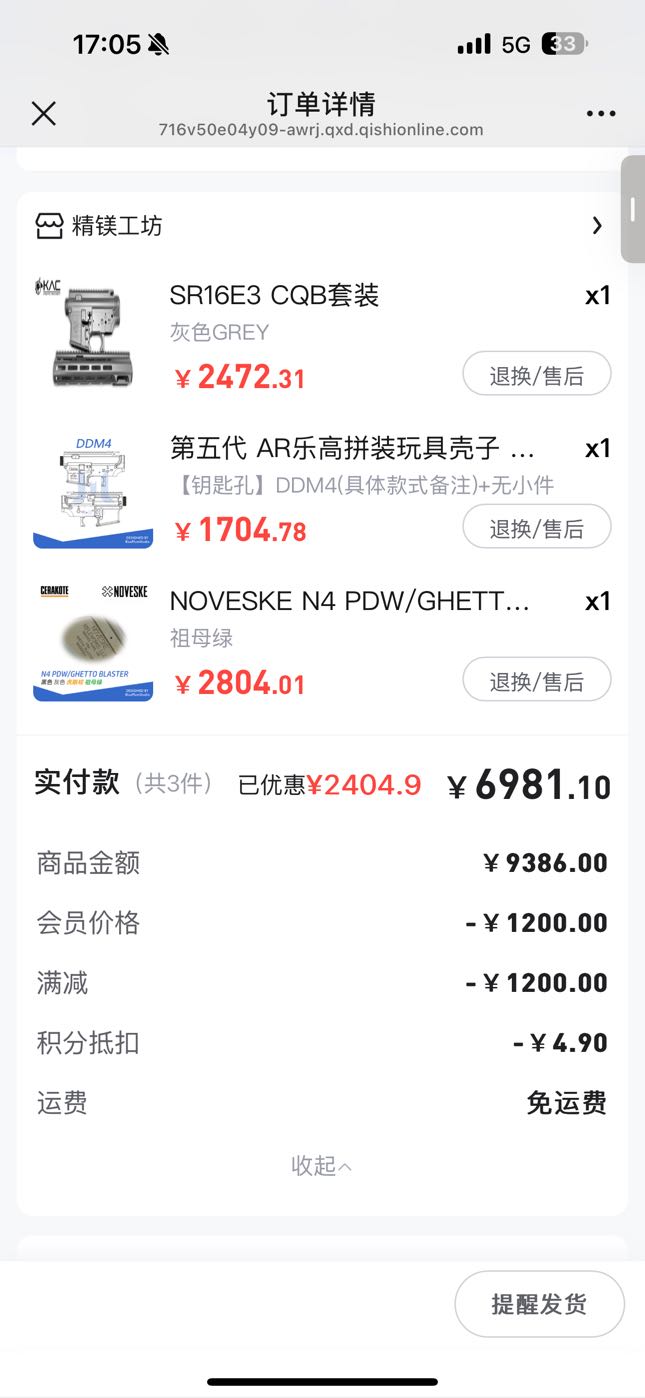
Task: Request 退换/售后 for NOVESKE N4 PDW item
Action: pyautogui.click(x=536, y=681)
